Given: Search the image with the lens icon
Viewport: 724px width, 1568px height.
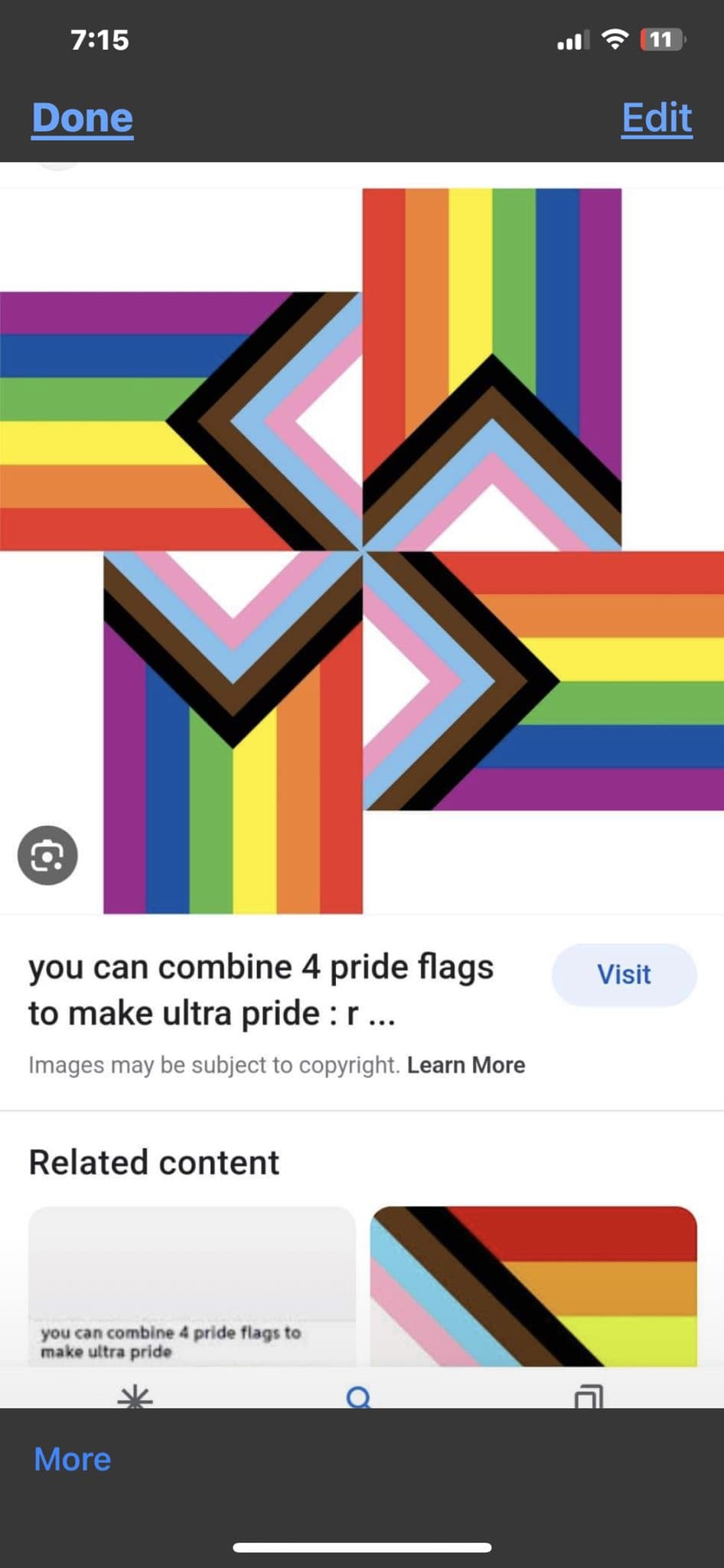Looking at the screenshot, I should coord(47,855).
